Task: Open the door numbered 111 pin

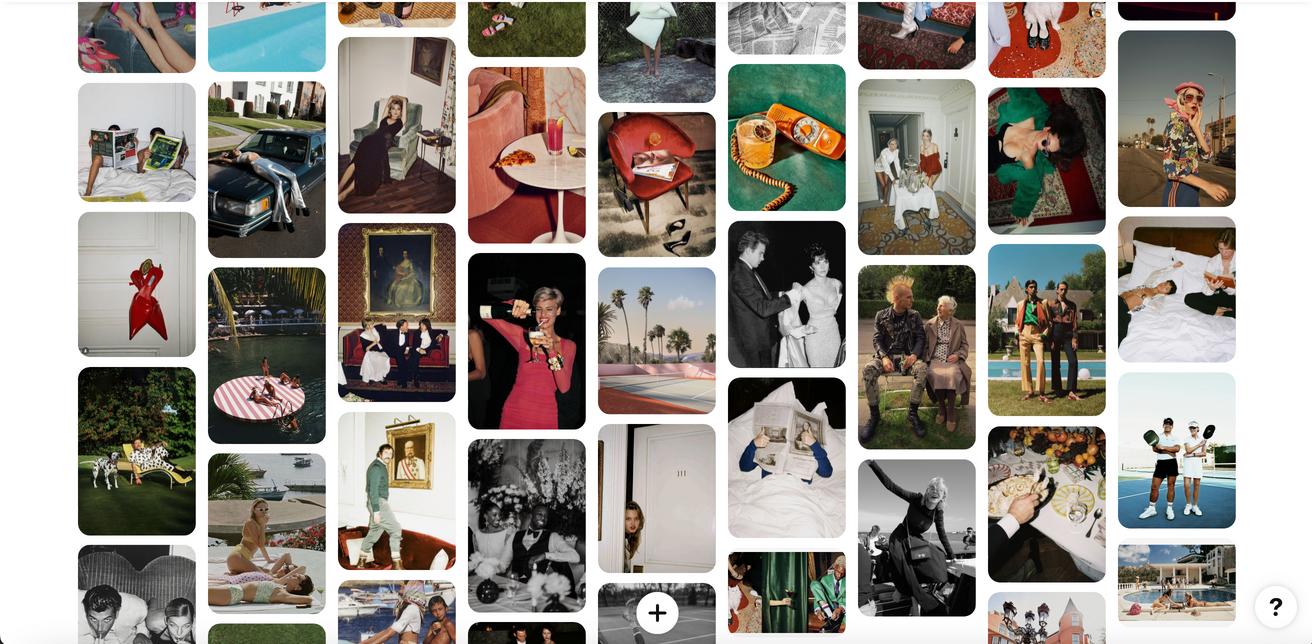Action: coord(657,498)
